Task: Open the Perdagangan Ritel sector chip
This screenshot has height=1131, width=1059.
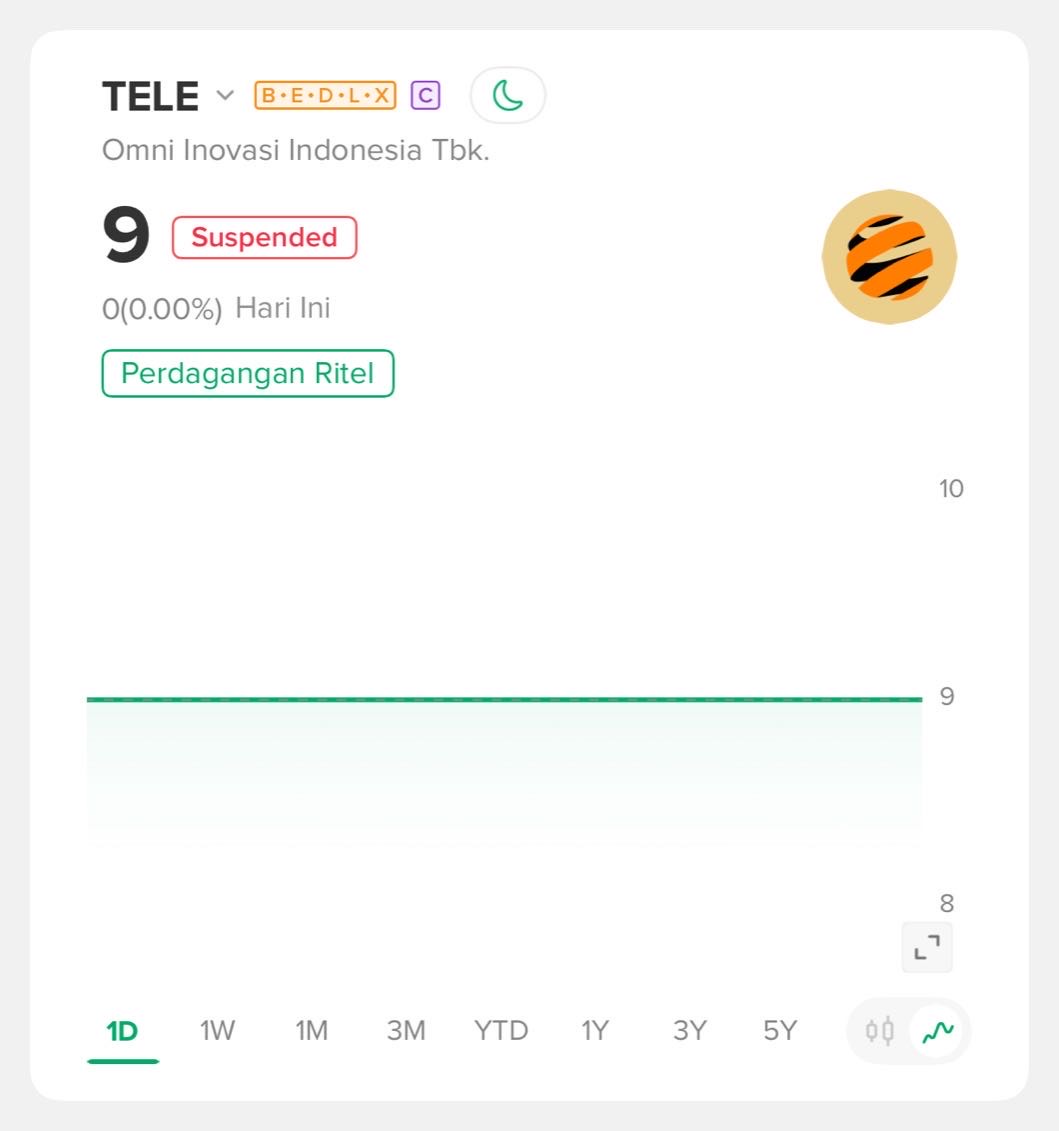Action: [x=248, y=373]
